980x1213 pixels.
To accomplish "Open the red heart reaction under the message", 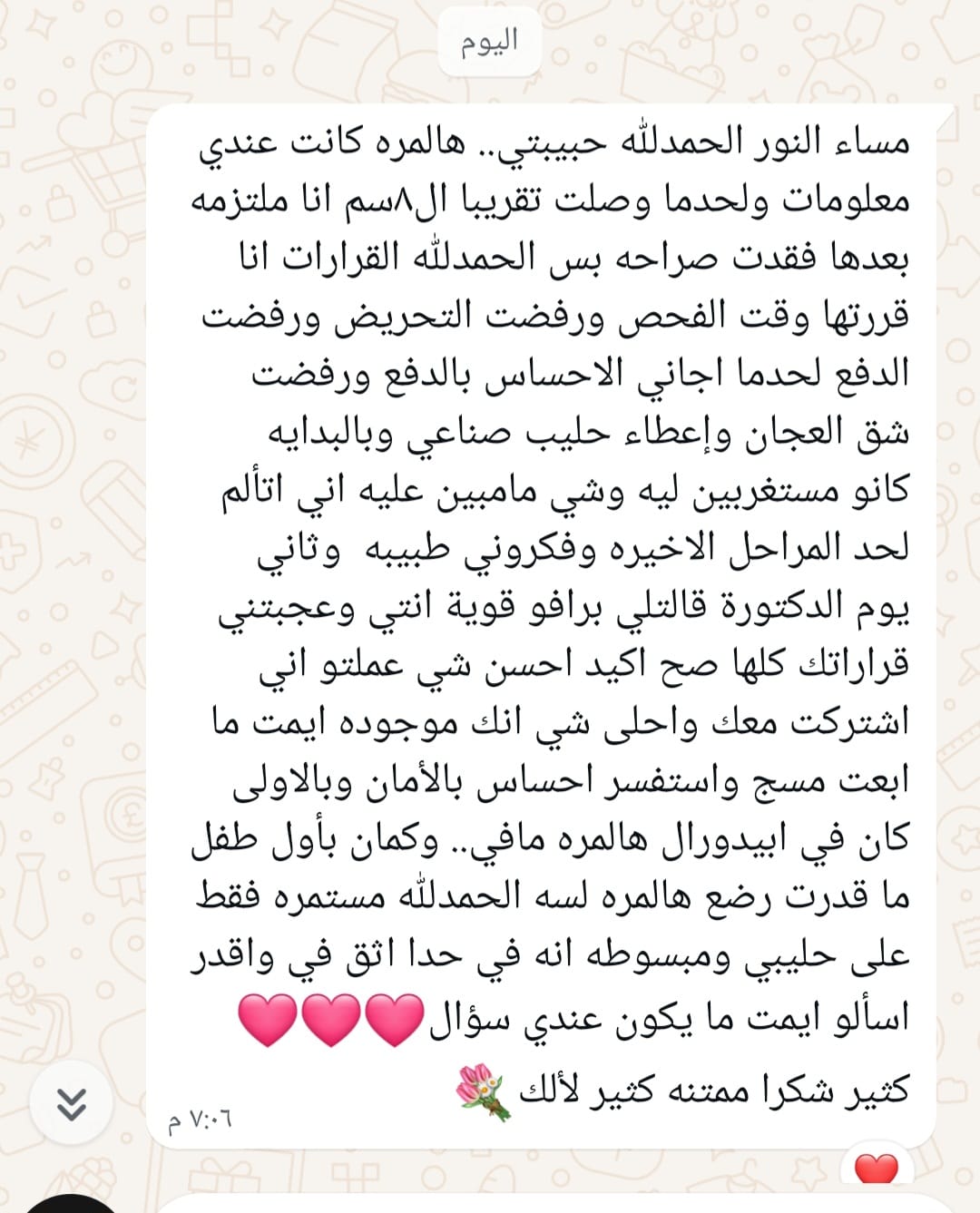I will [x=876, y=1169].
